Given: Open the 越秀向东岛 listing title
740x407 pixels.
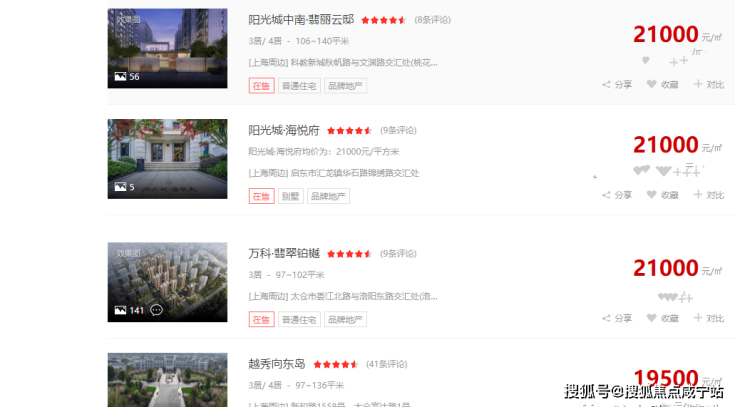Looking at the screenshot, I should coord(277,364).
